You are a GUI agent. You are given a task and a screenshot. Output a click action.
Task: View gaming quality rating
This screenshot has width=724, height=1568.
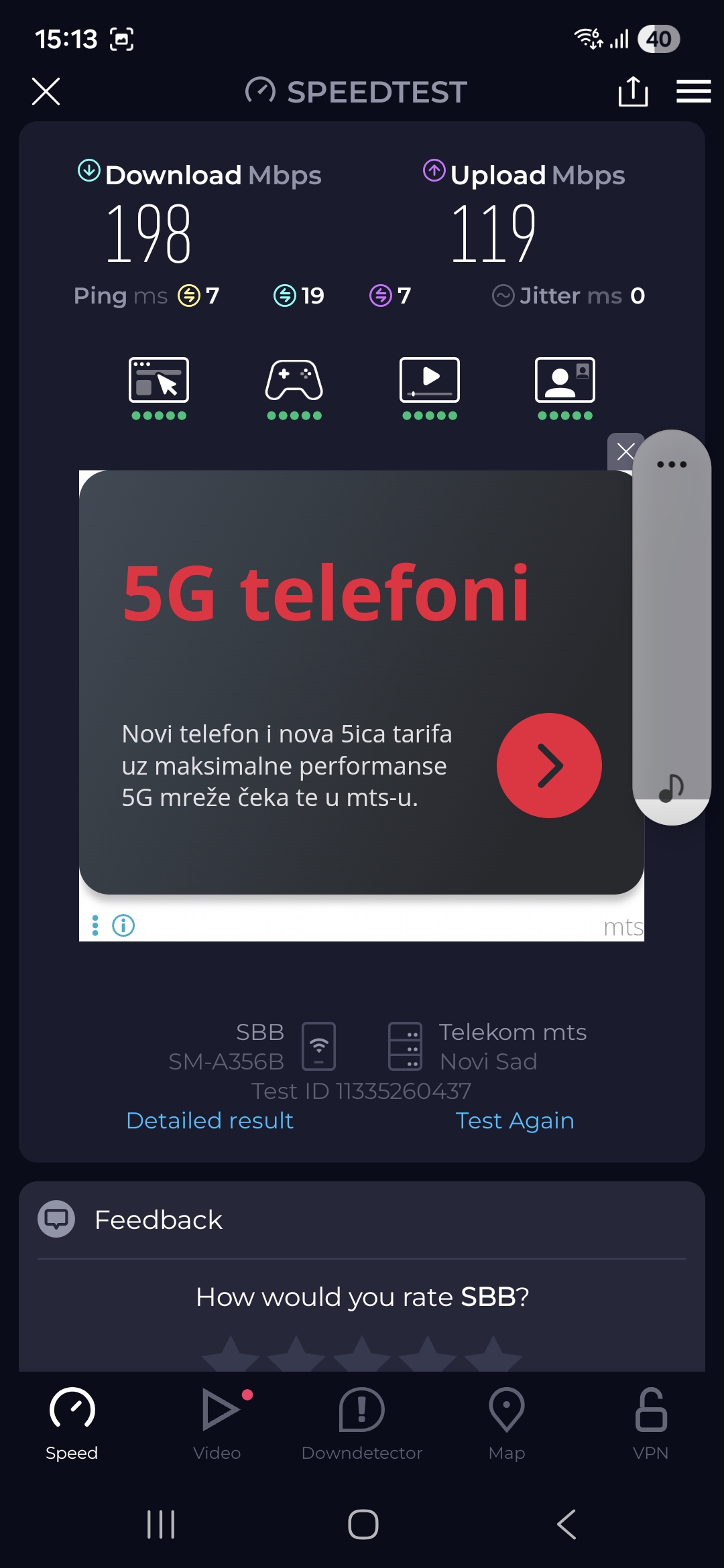pos(294,387)
